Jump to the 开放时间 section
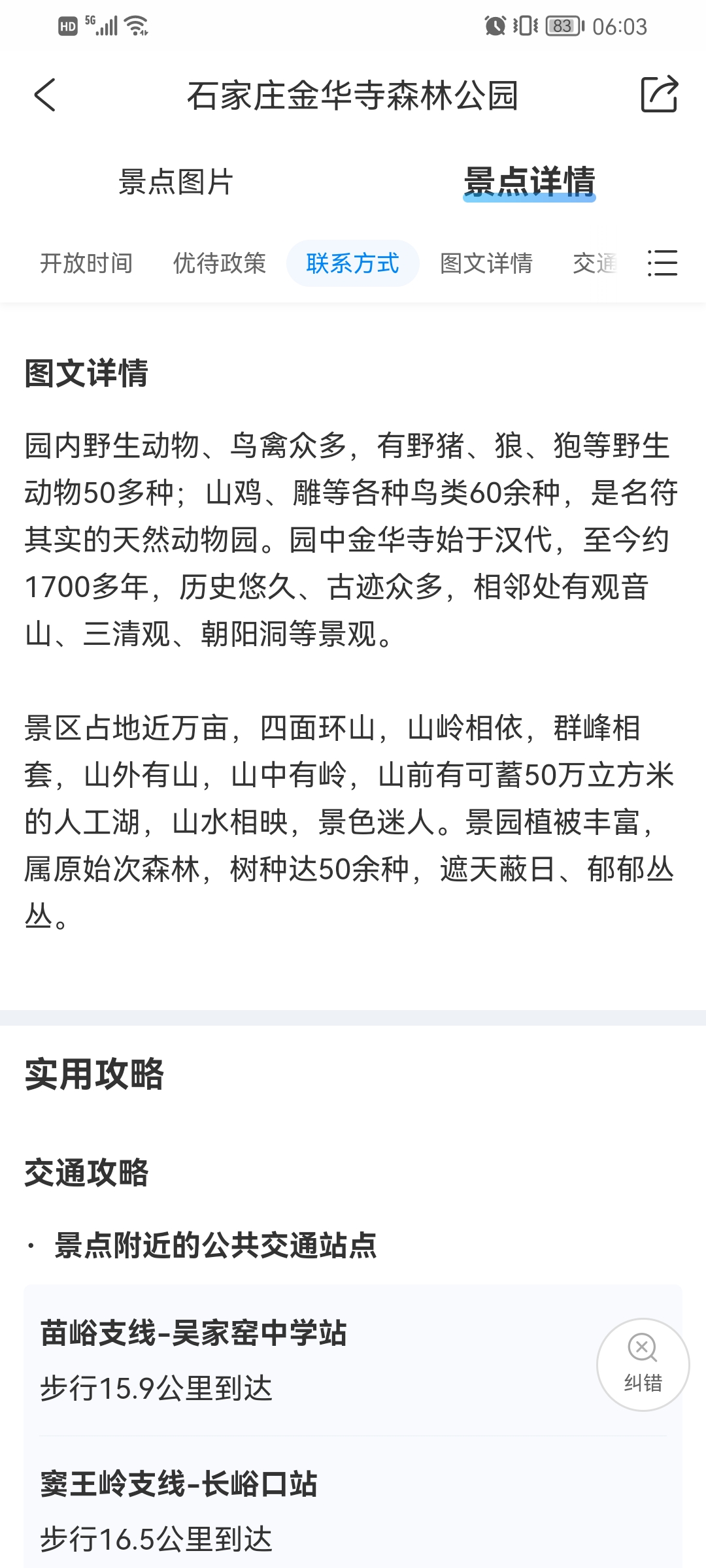706x1568 pixels. 86,263
